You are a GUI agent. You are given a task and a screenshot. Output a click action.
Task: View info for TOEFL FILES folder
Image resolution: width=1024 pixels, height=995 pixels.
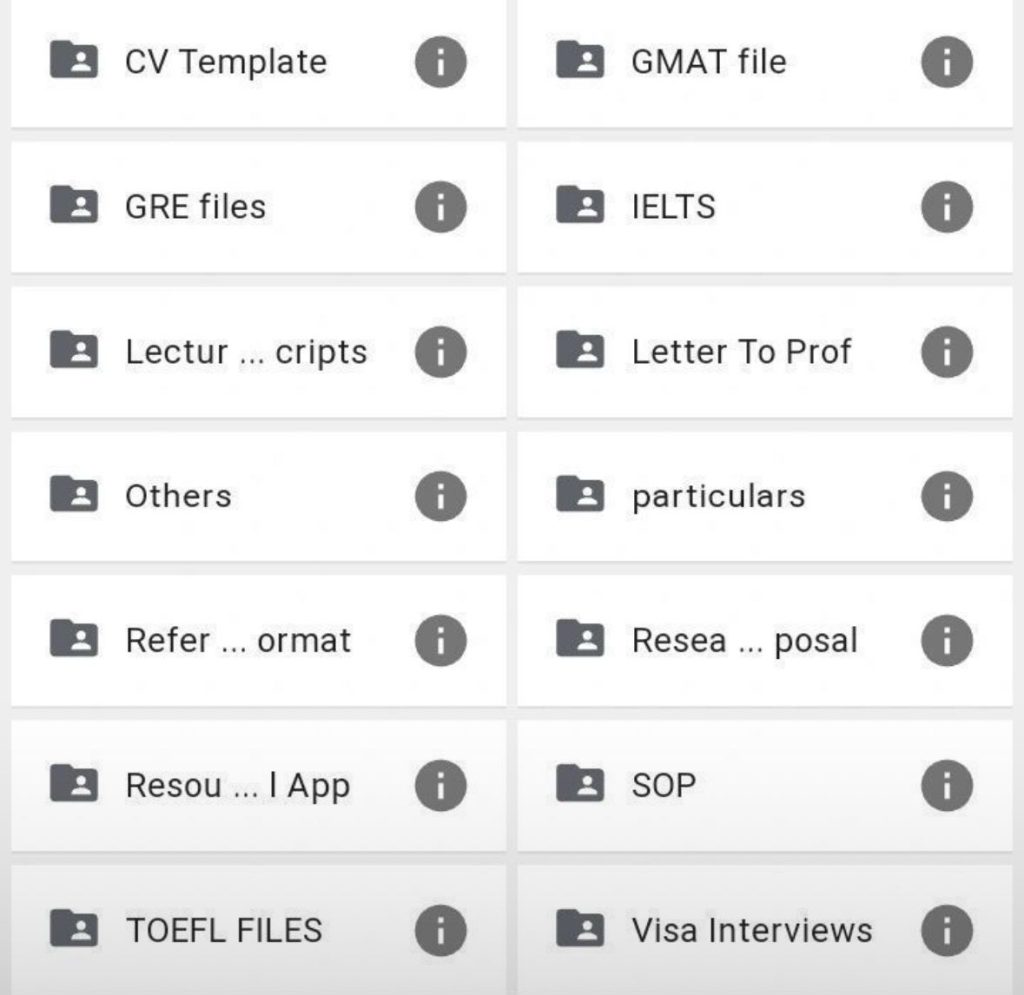click(440, 930)
